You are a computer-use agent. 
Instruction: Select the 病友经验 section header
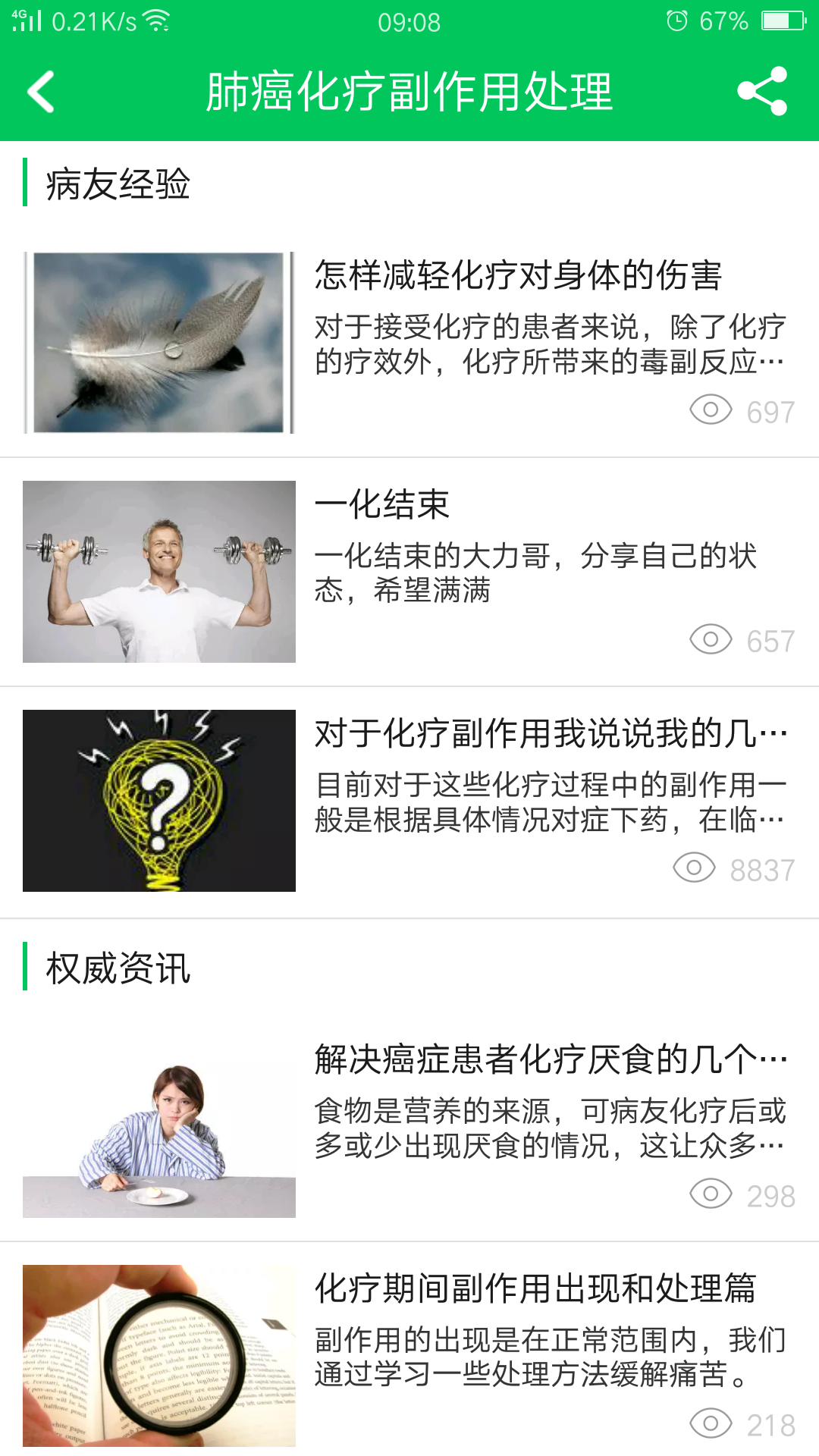click(118, 182)
